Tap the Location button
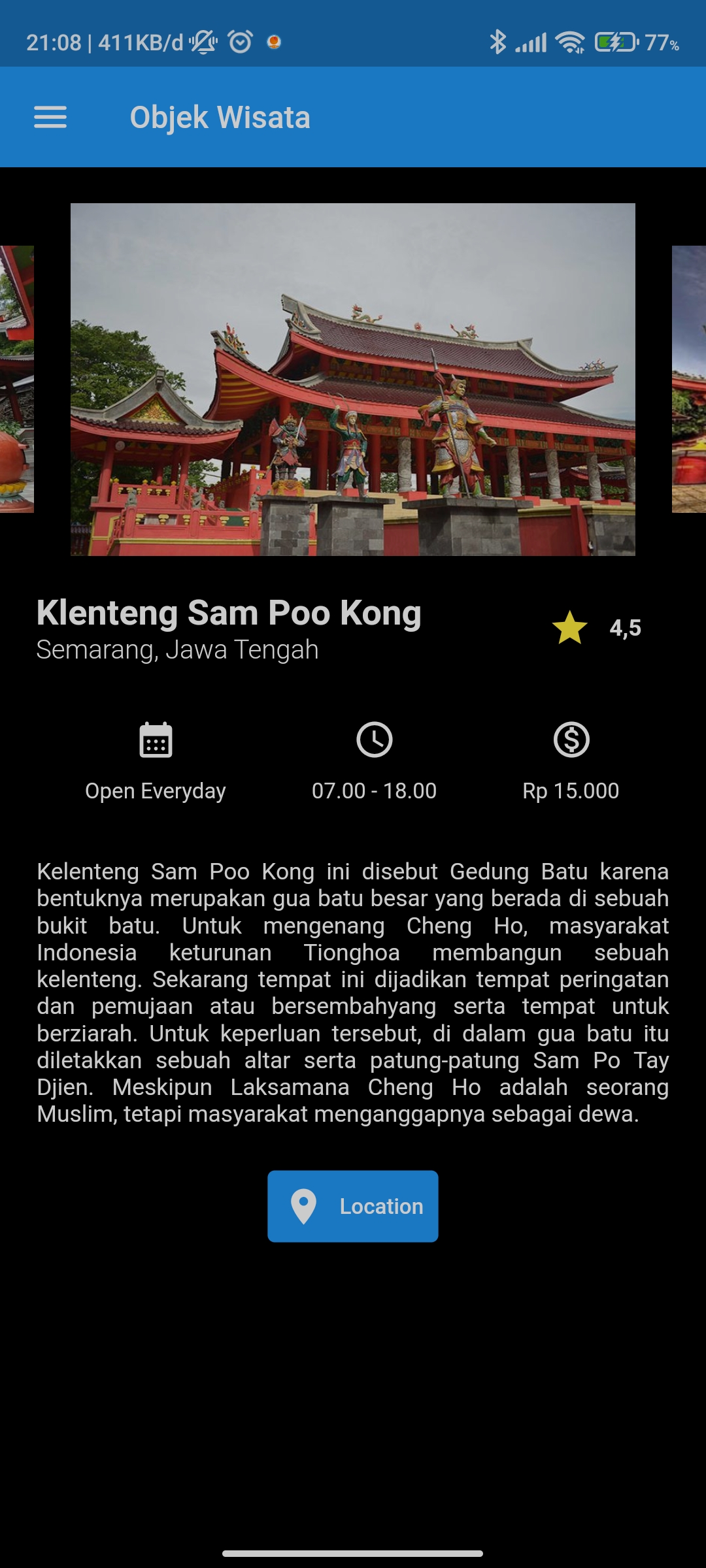This screenshot has width=706, height=1568. pyautogui.click(x=353, y=1206)
